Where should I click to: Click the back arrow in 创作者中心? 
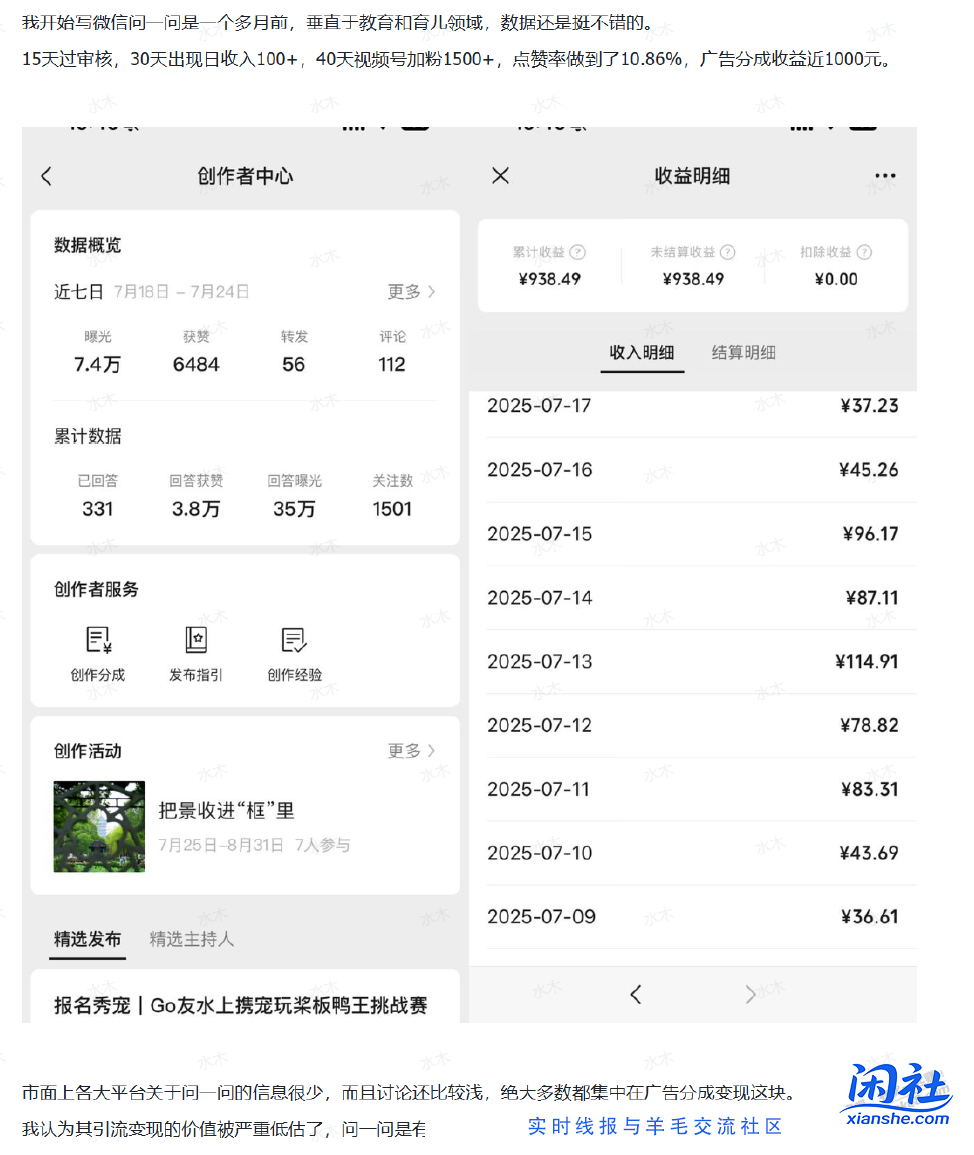[x=46, y=175]
